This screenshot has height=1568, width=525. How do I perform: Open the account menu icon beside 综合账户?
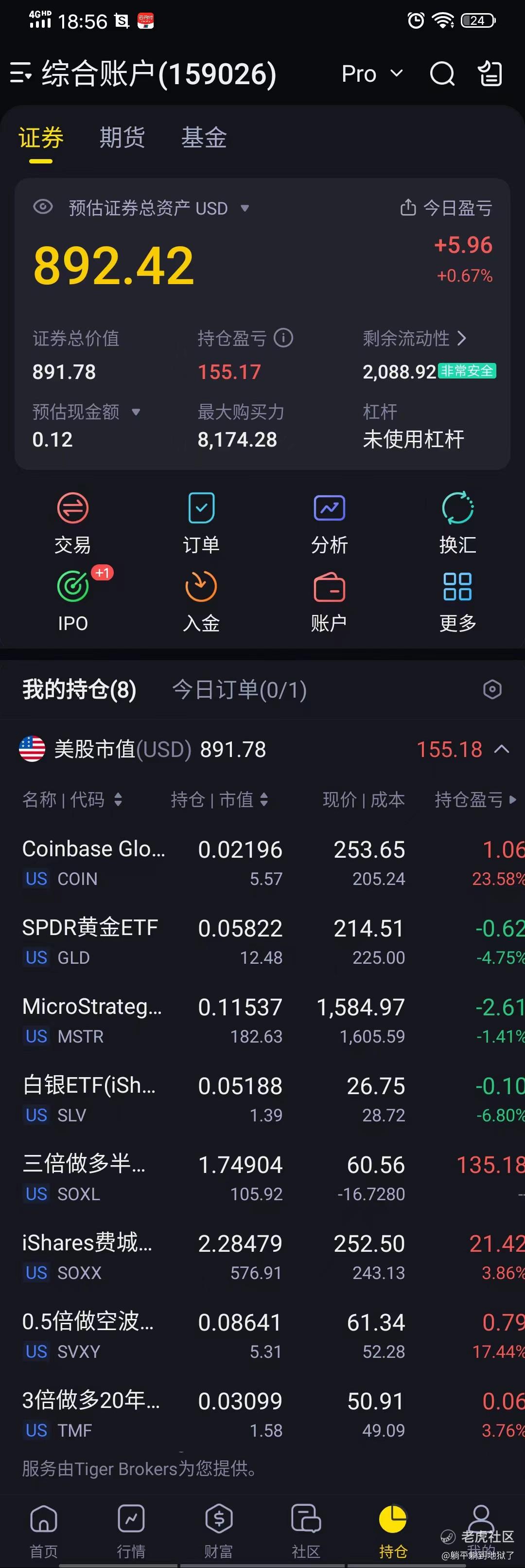click(x=20, y=73)
